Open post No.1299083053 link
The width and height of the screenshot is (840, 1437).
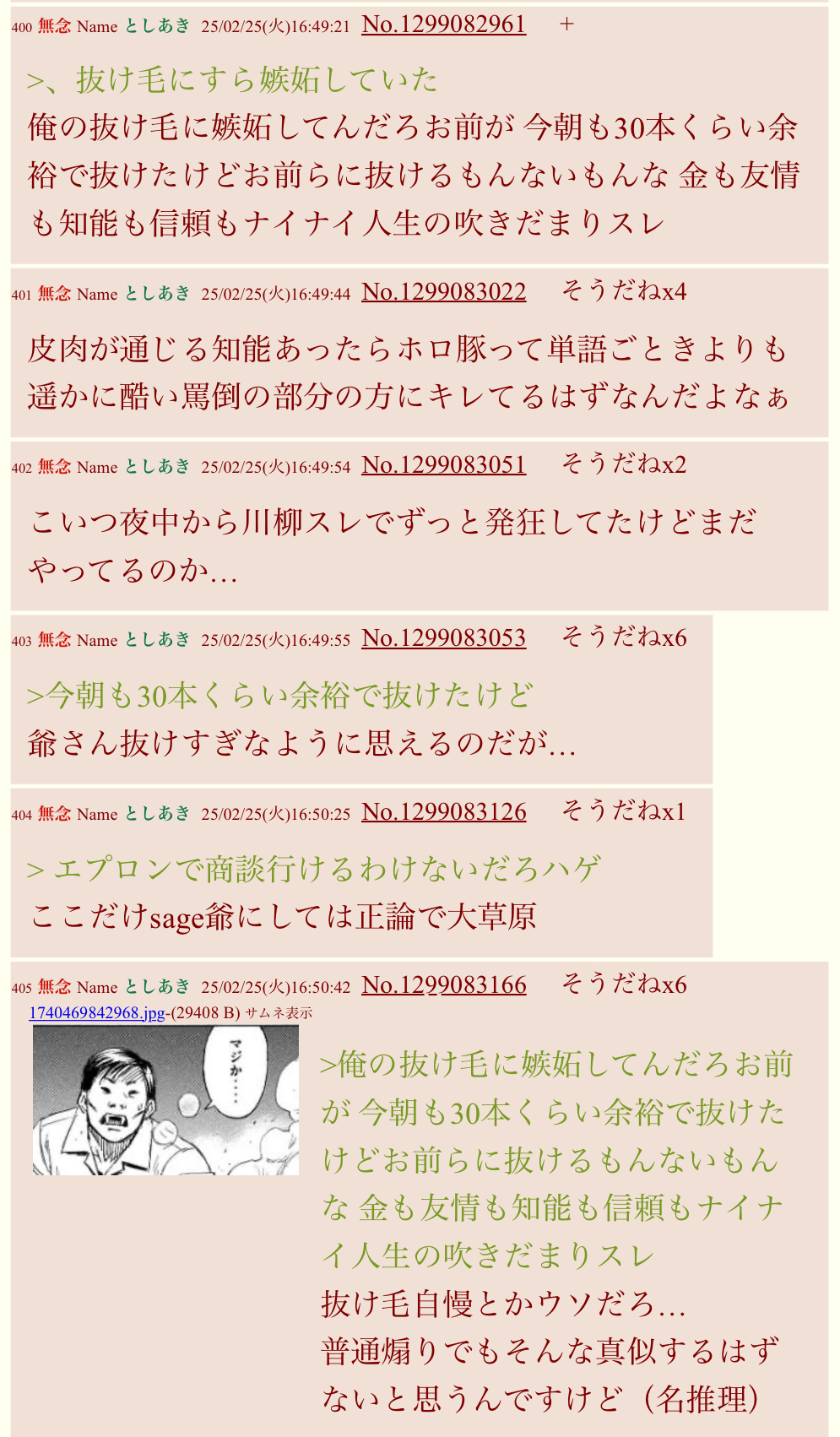point(444,638)
